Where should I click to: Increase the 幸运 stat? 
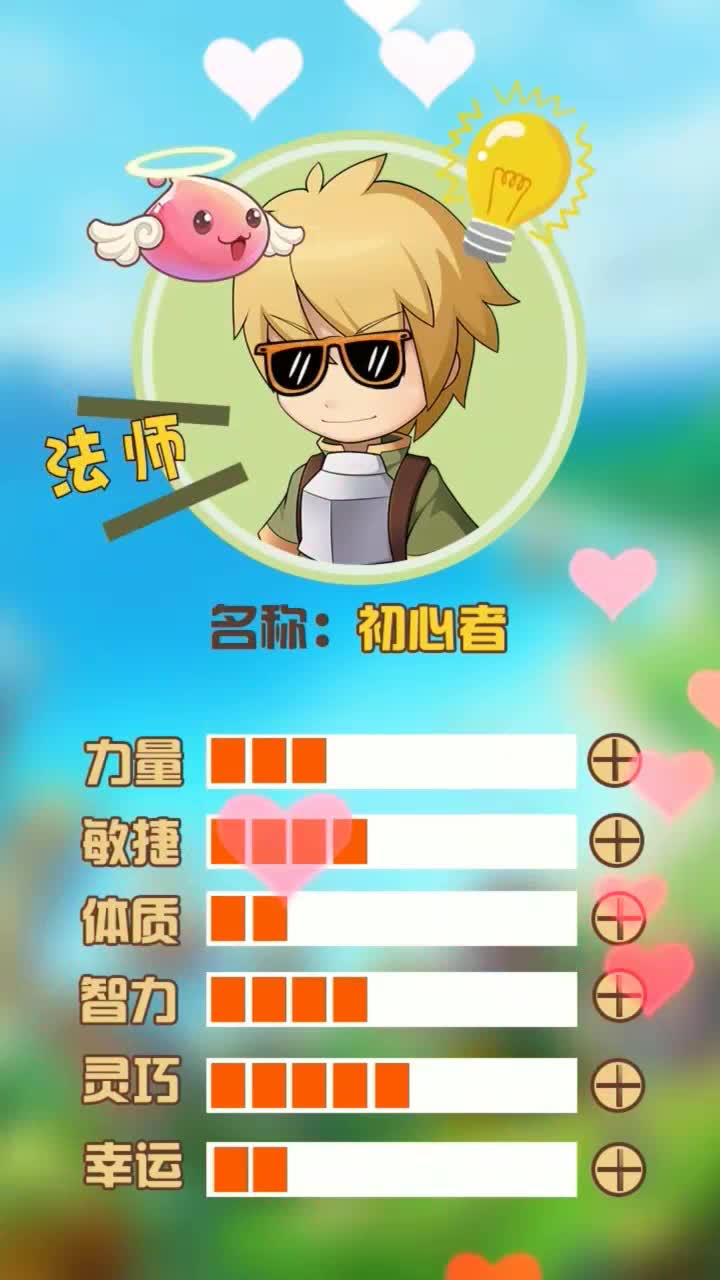point(618,1169)
